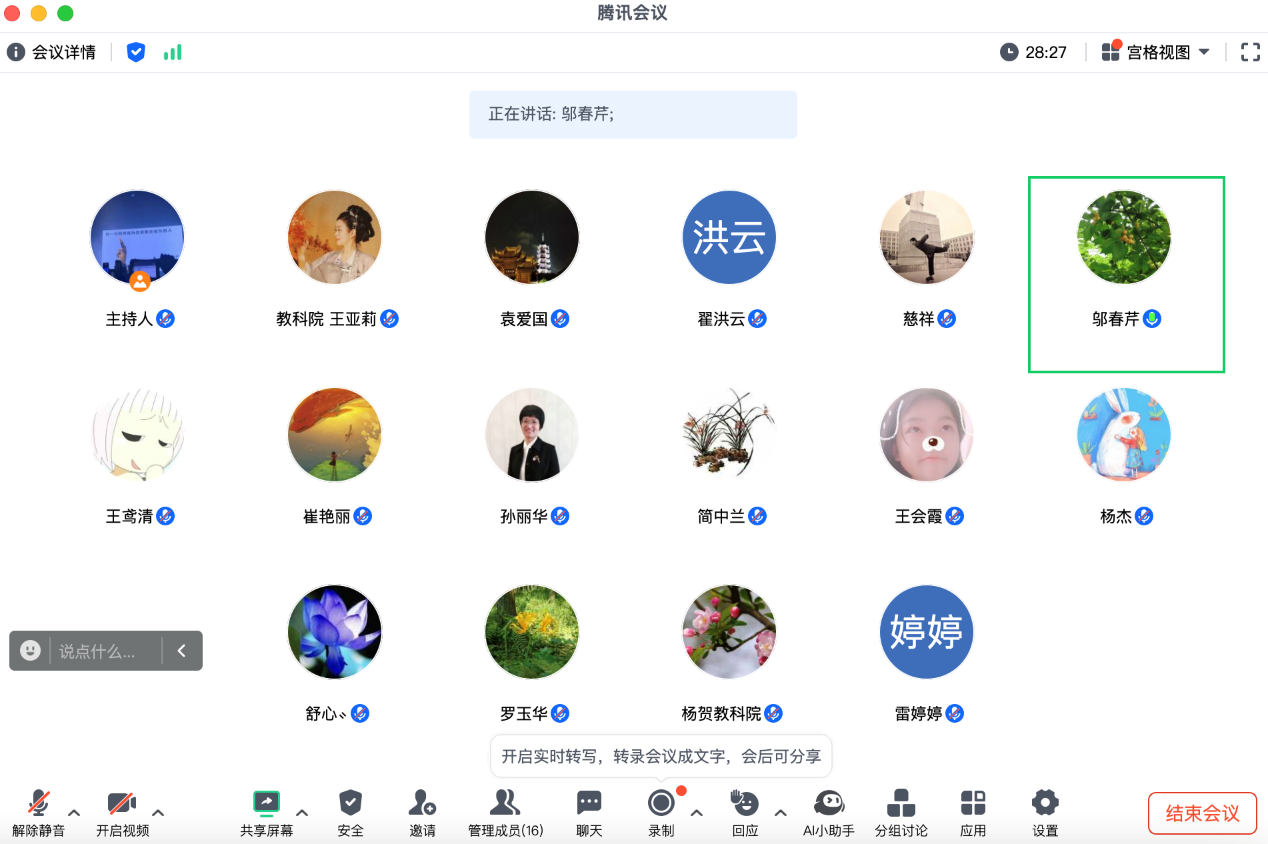Image resolution: width=1268 pixels, height=844 pixels.
Task: Open 回应 reactions
Action: pyautogui.click(x=745, y=811)
